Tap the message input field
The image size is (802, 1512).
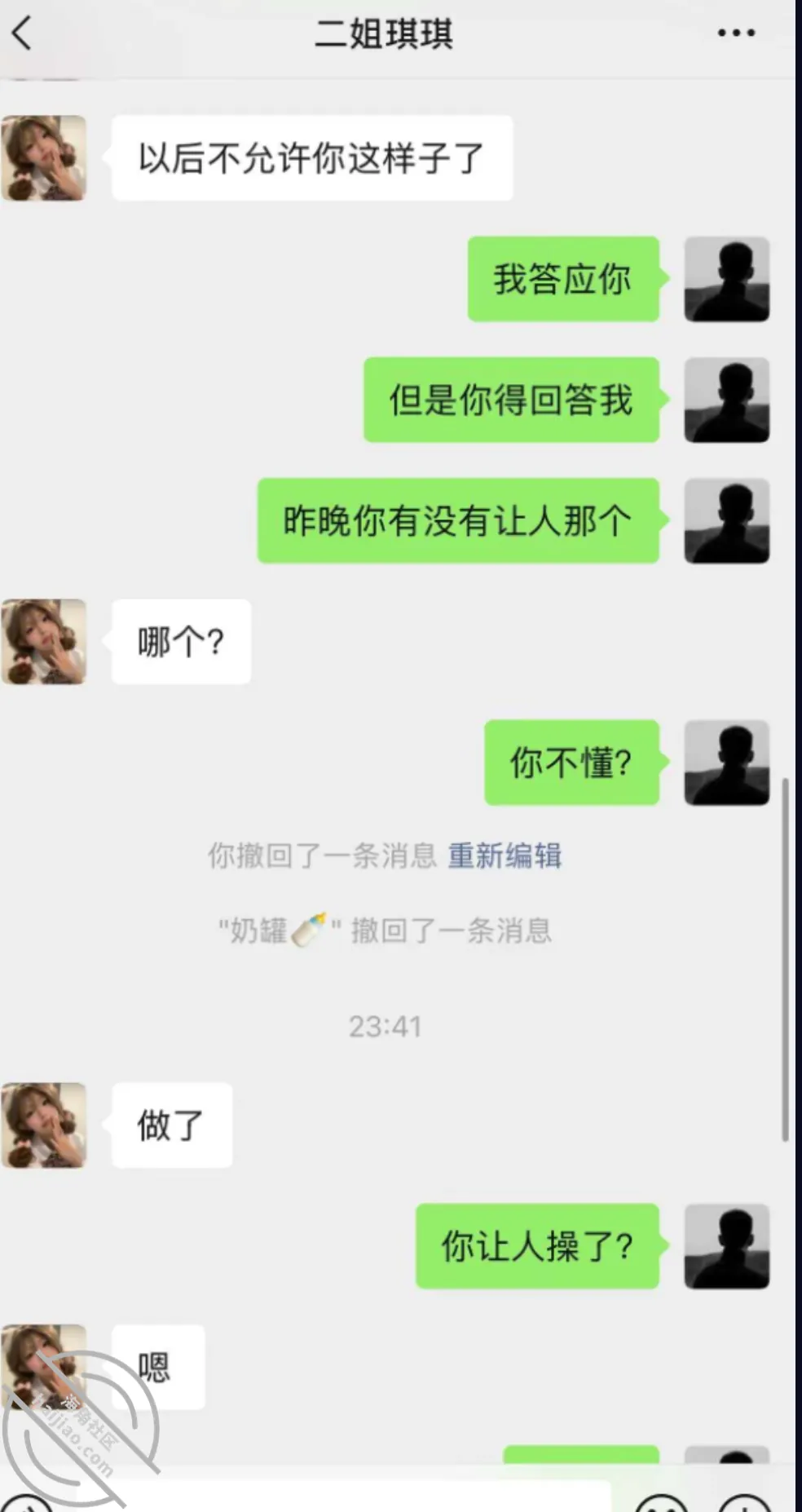pyautogui.click(x=342, y=1496)
